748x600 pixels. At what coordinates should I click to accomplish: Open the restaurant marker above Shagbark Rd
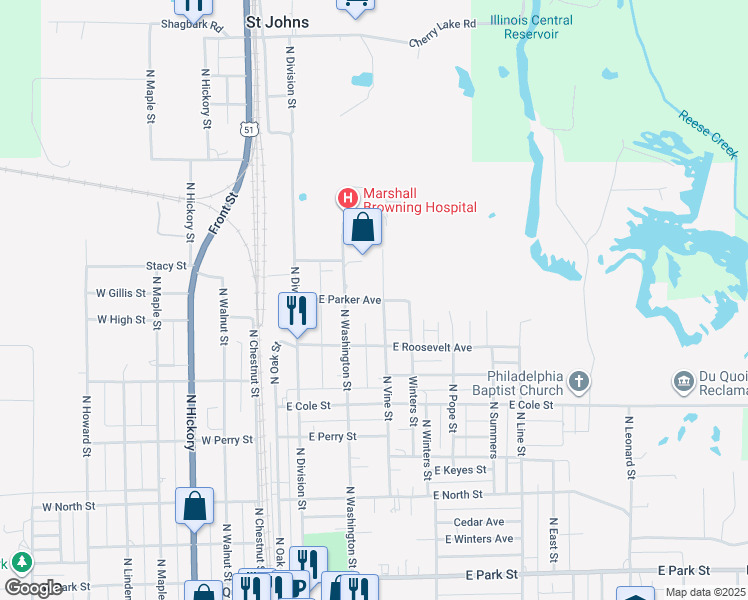(x=193, y=9)
